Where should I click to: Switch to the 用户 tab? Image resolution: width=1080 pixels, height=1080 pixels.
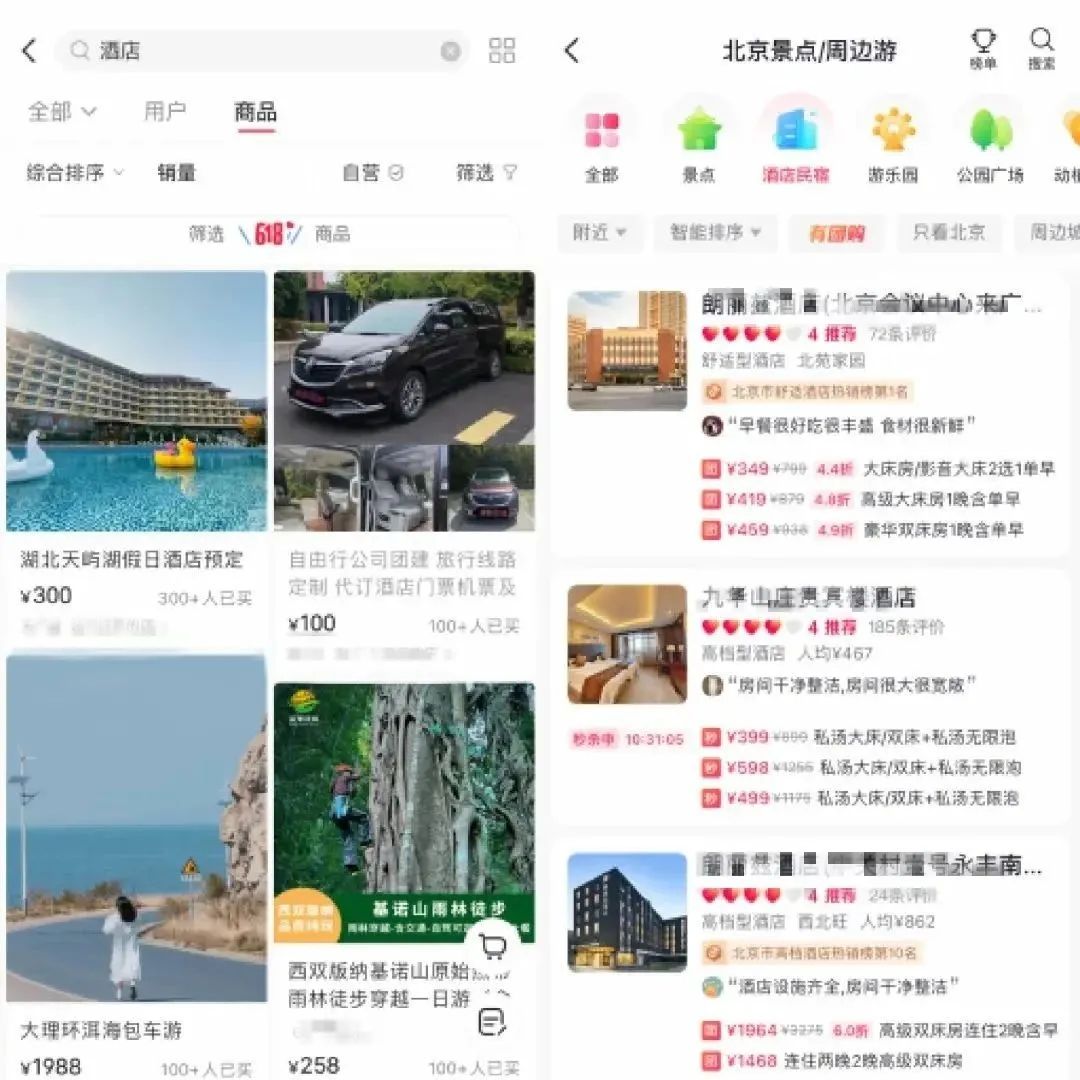pos(165,111)
